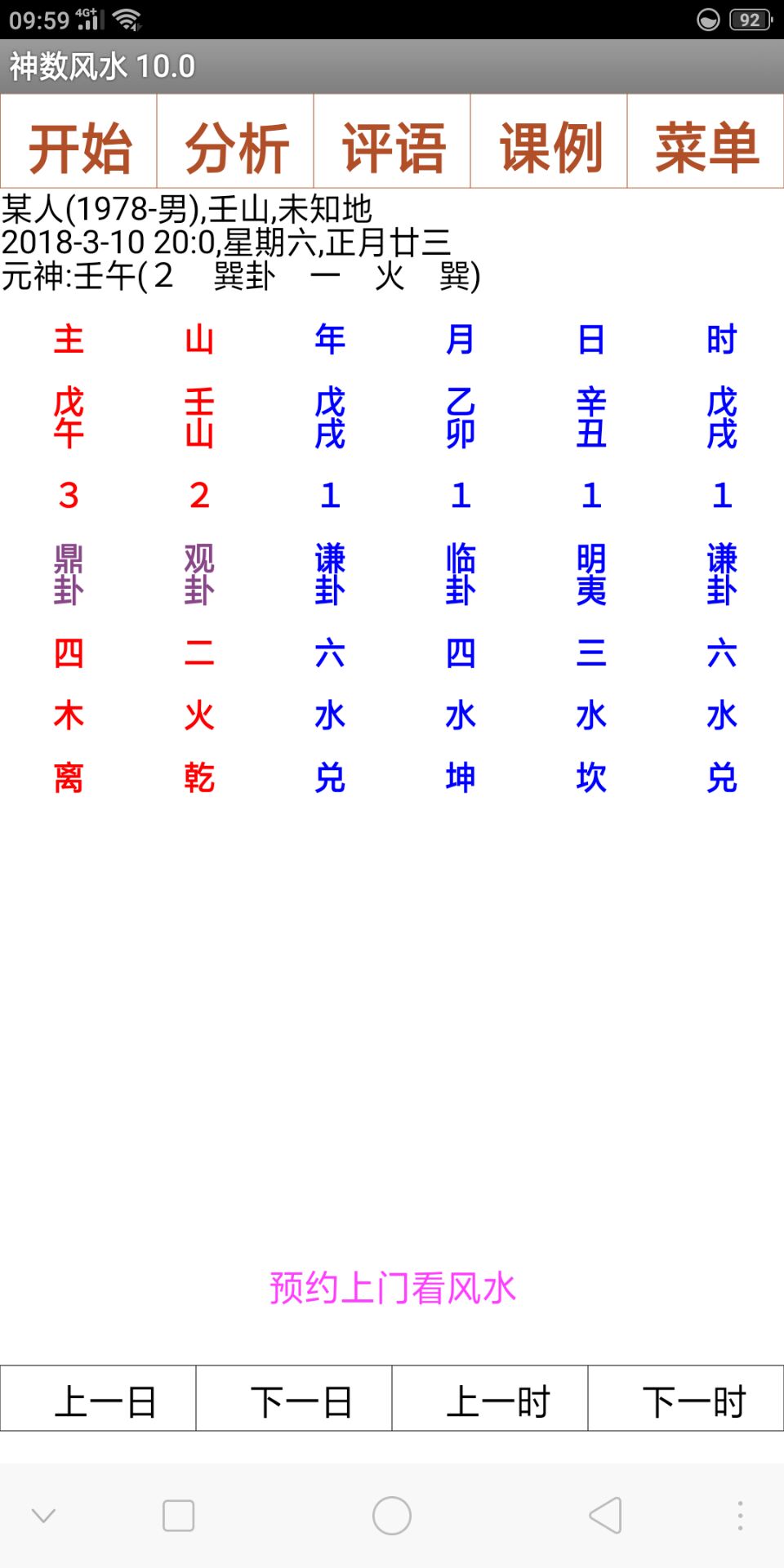Return to the home screen via home button
Viewport: 784px width, 1568px height.
point(392,1516)
